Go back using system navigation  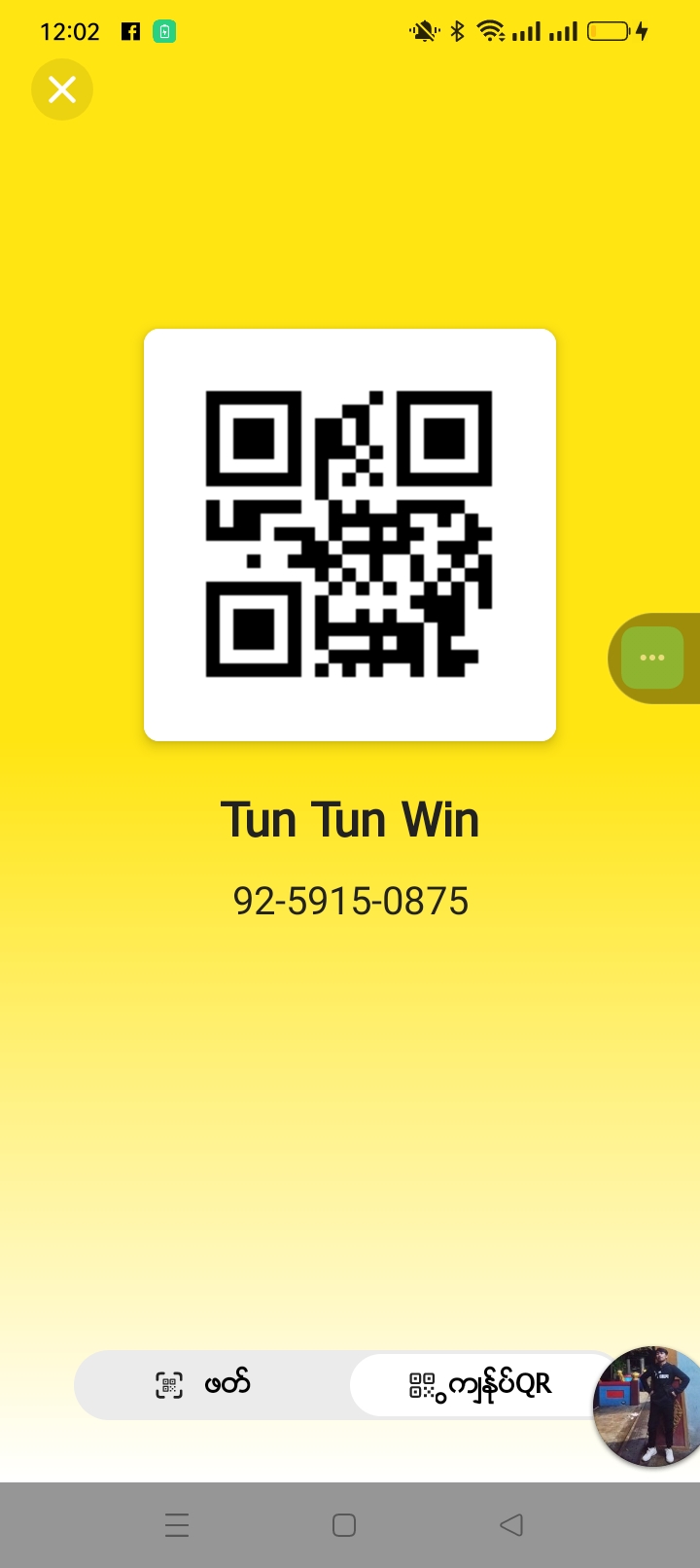point(511,1524)
